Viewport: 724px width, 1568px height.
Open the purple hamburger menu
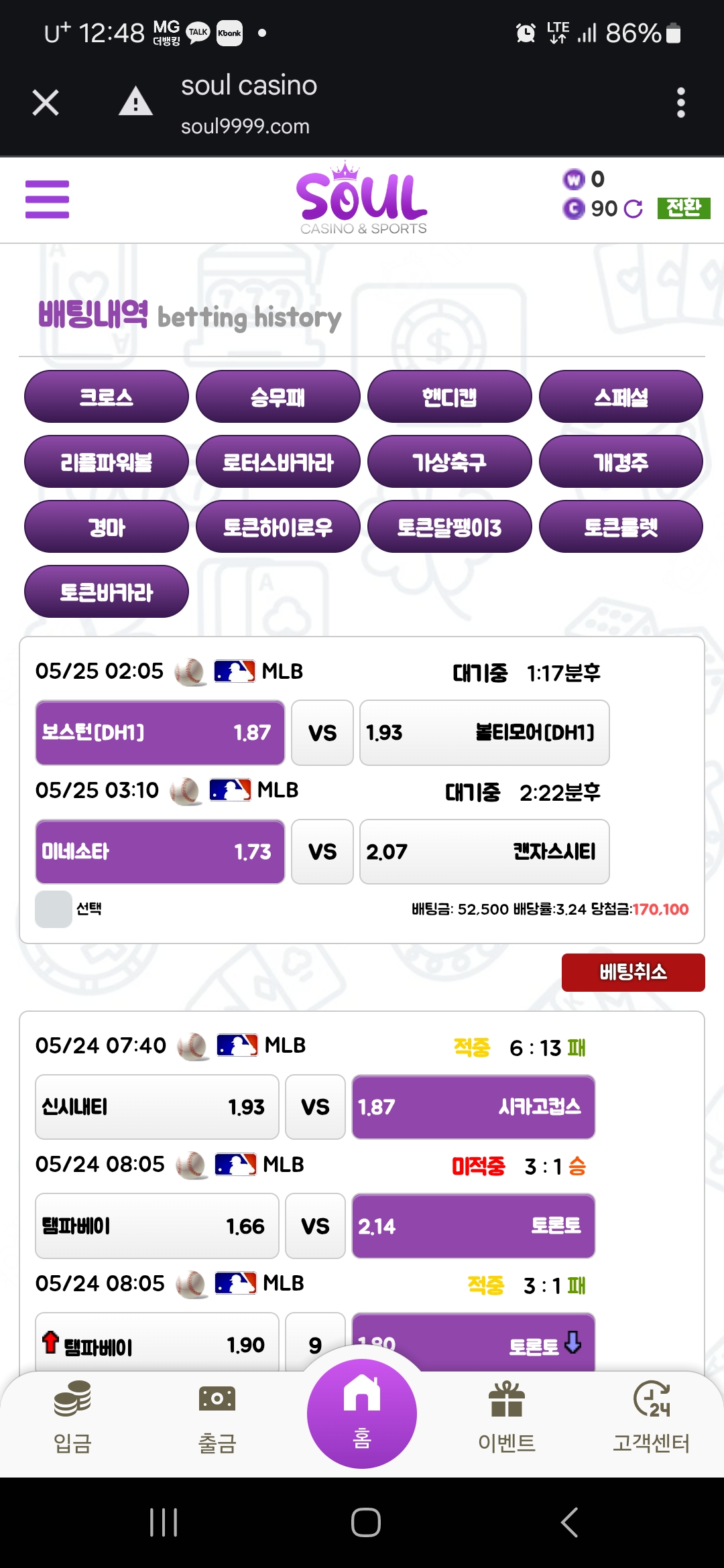(47, 199)
